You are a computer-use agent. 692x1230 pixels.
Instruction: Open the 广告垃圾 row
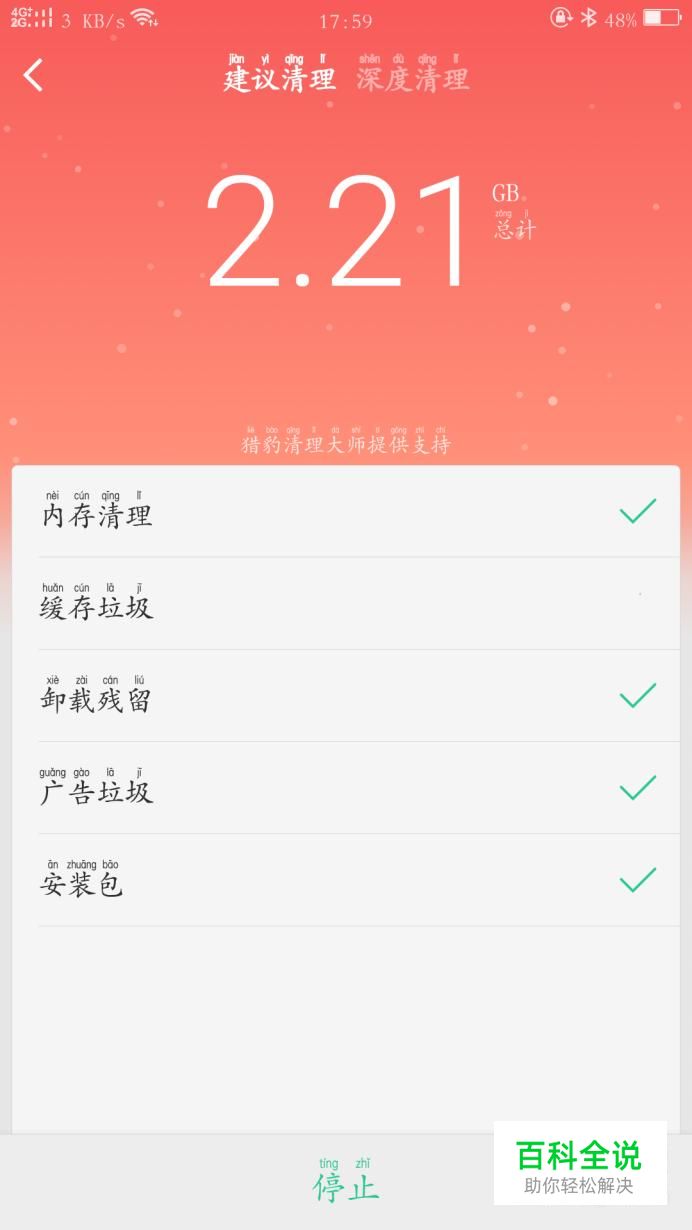pyautogui.click(x=346, y=788)
